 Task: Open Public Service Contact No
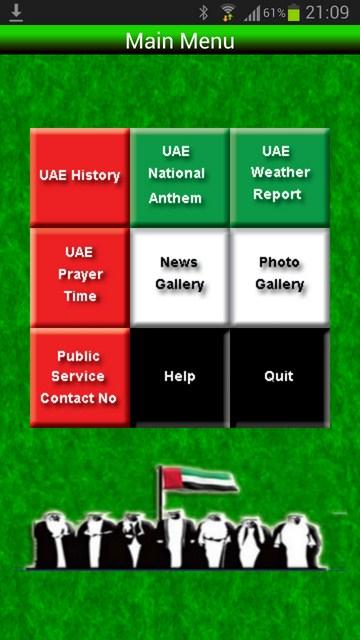(x=80, y=378)
